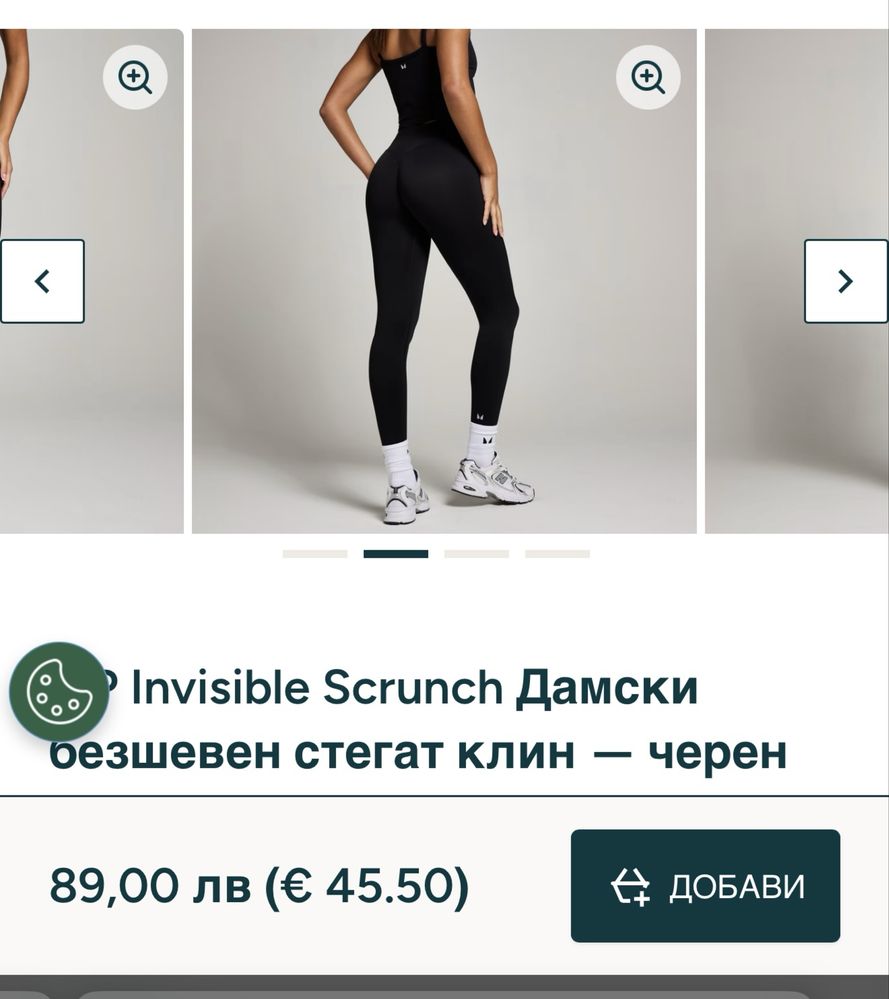Screen dimensions: 889x999
Task: Jump to the third image indicator
Action: (x=476, y=554)
